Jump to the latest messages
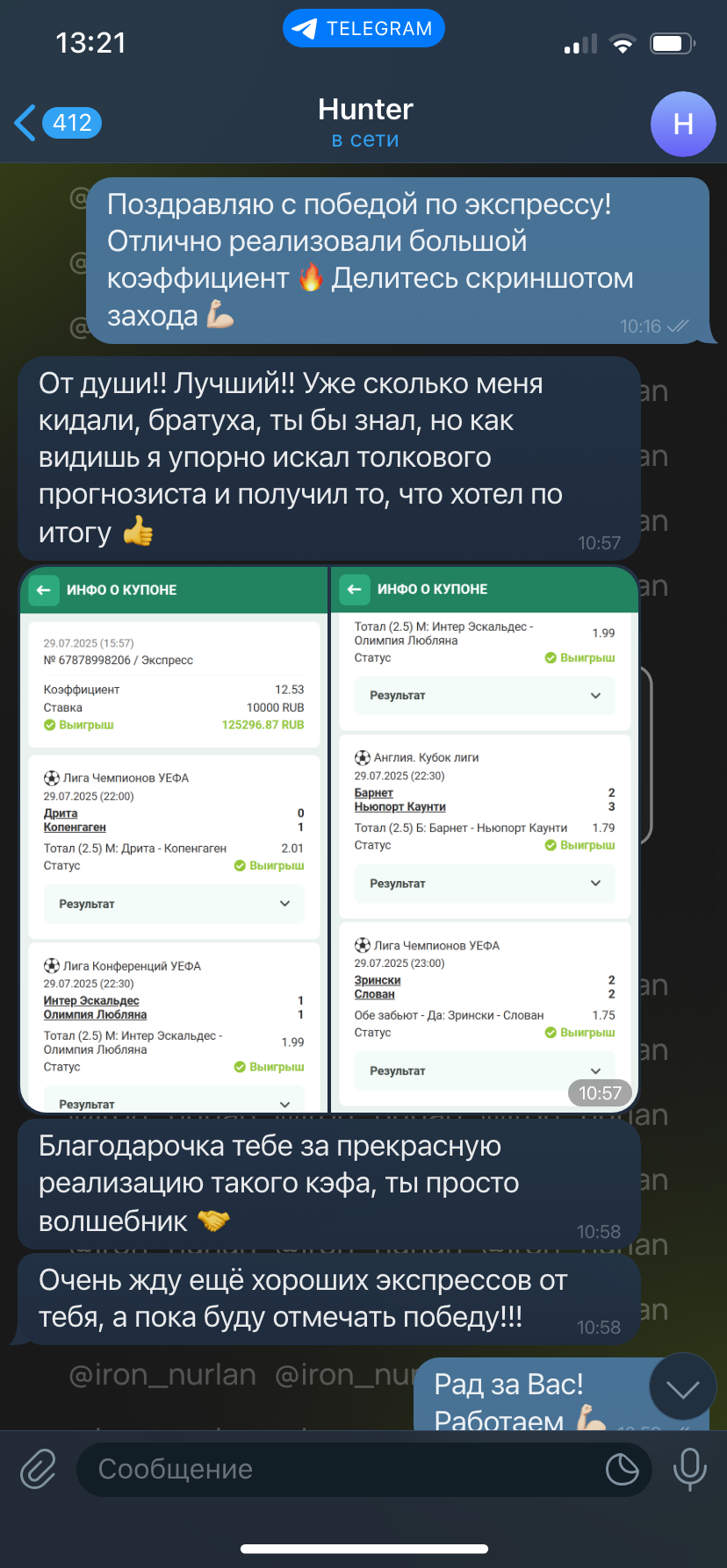727x1568 pixels. (x=683, y=1387)
